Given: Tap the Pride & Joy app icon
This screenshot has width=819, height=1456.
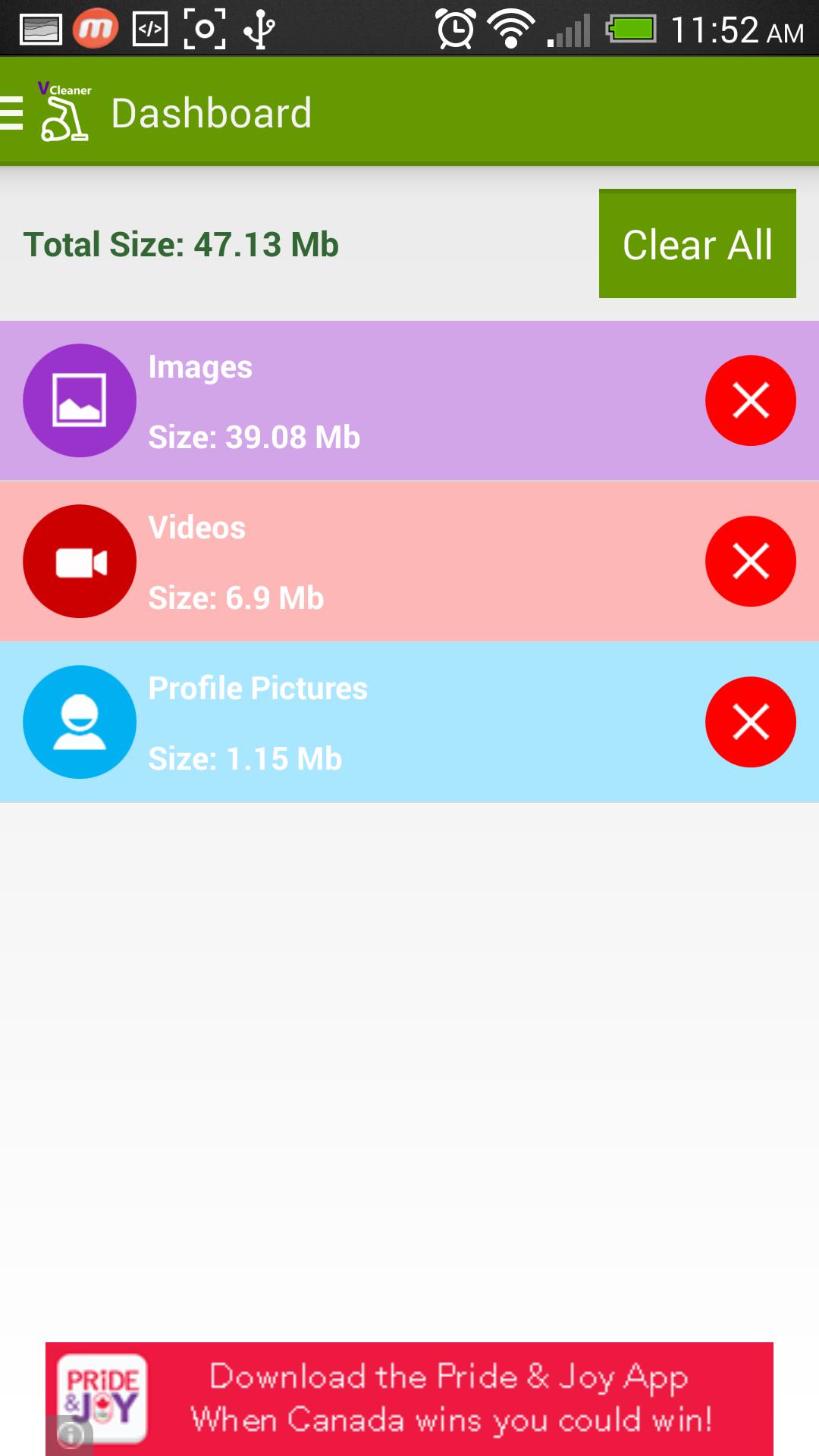Looking at the screenshot, I should (x=102, y=1399).
